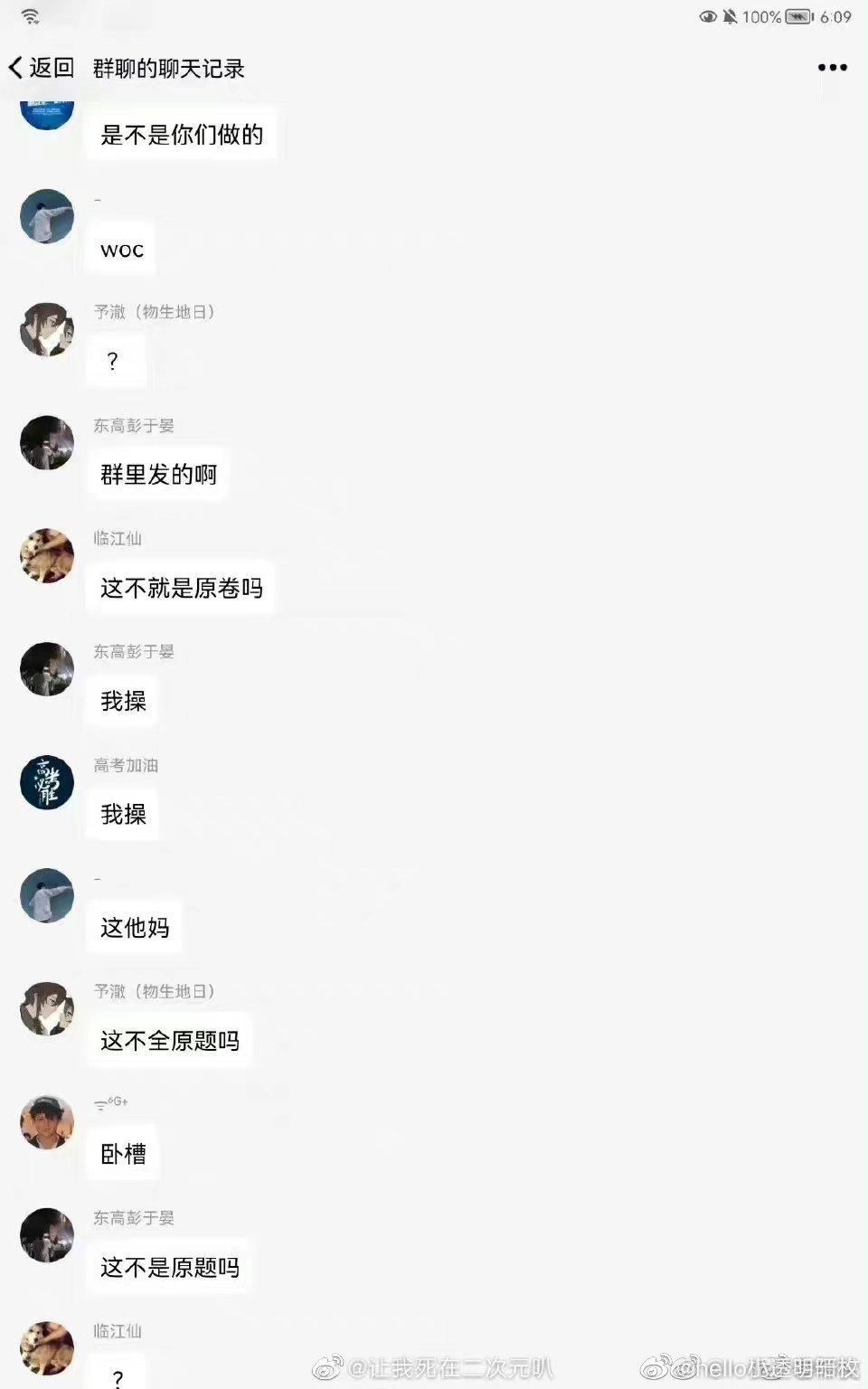This screenshot has width=868, height=1389.
Task: Open avatar beside the '卧槽' message
Action: [x=47, y=1122]
